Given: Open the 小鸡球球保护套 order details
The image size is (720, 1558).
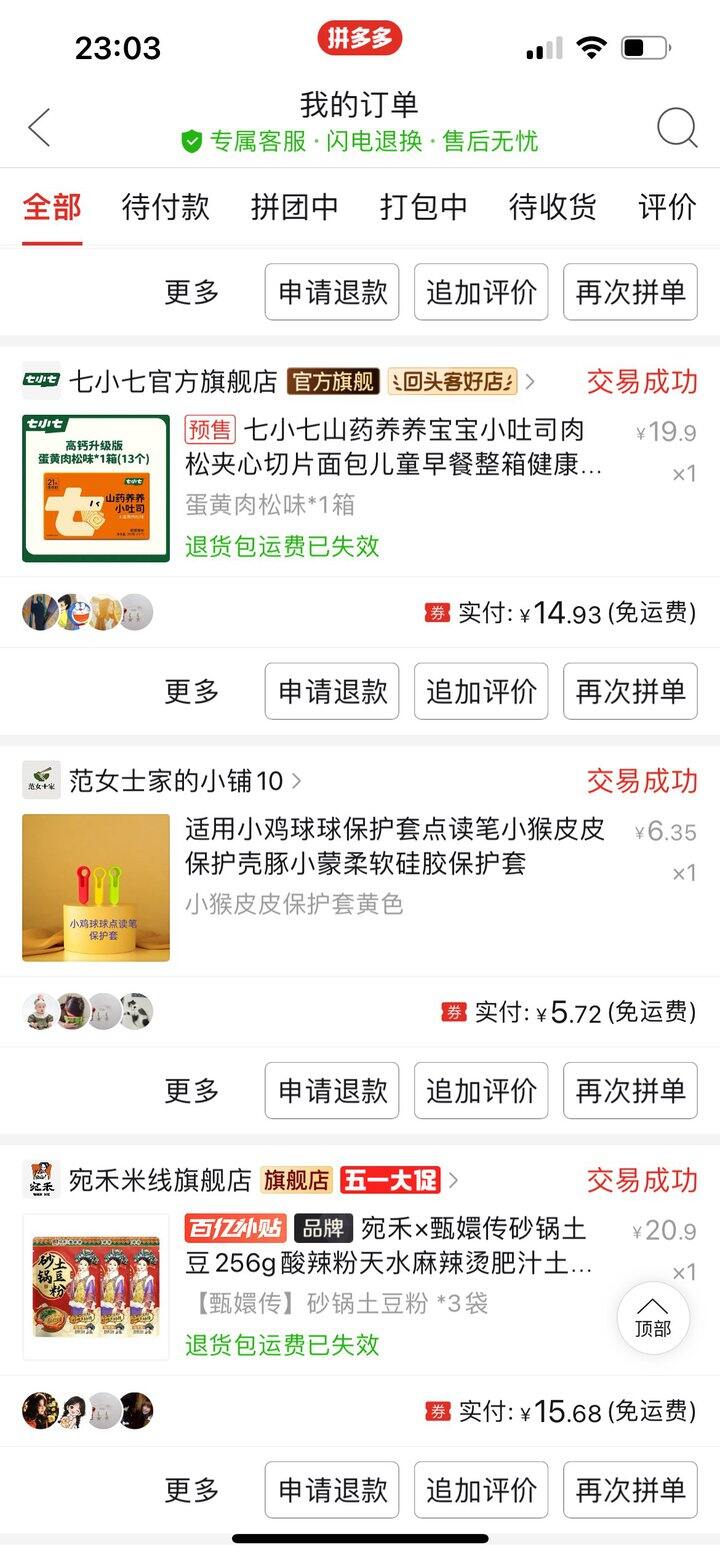Looking at the screenshot, I should (x=394, y=846).
